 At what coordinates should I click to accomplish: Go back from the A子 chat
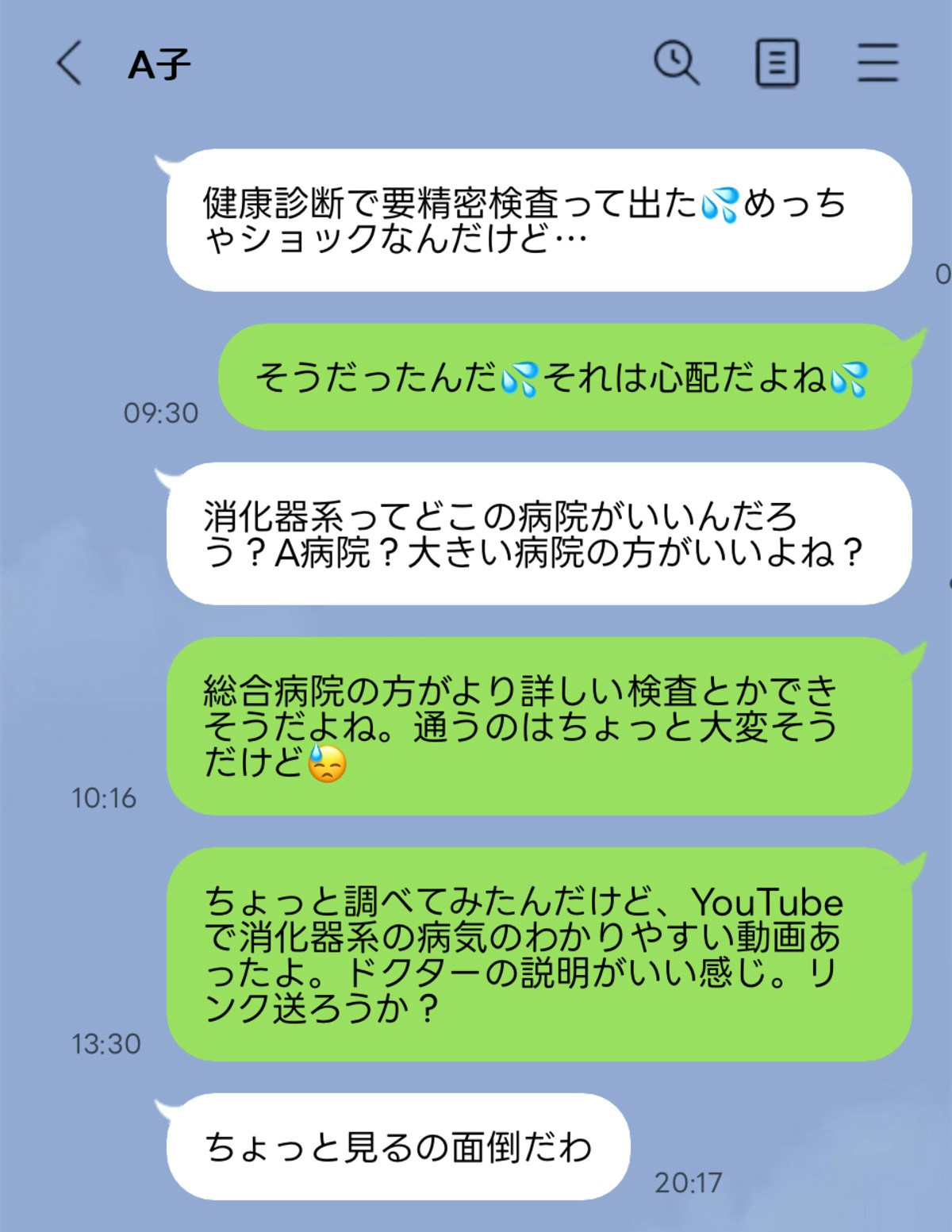[x=70, y=63]
